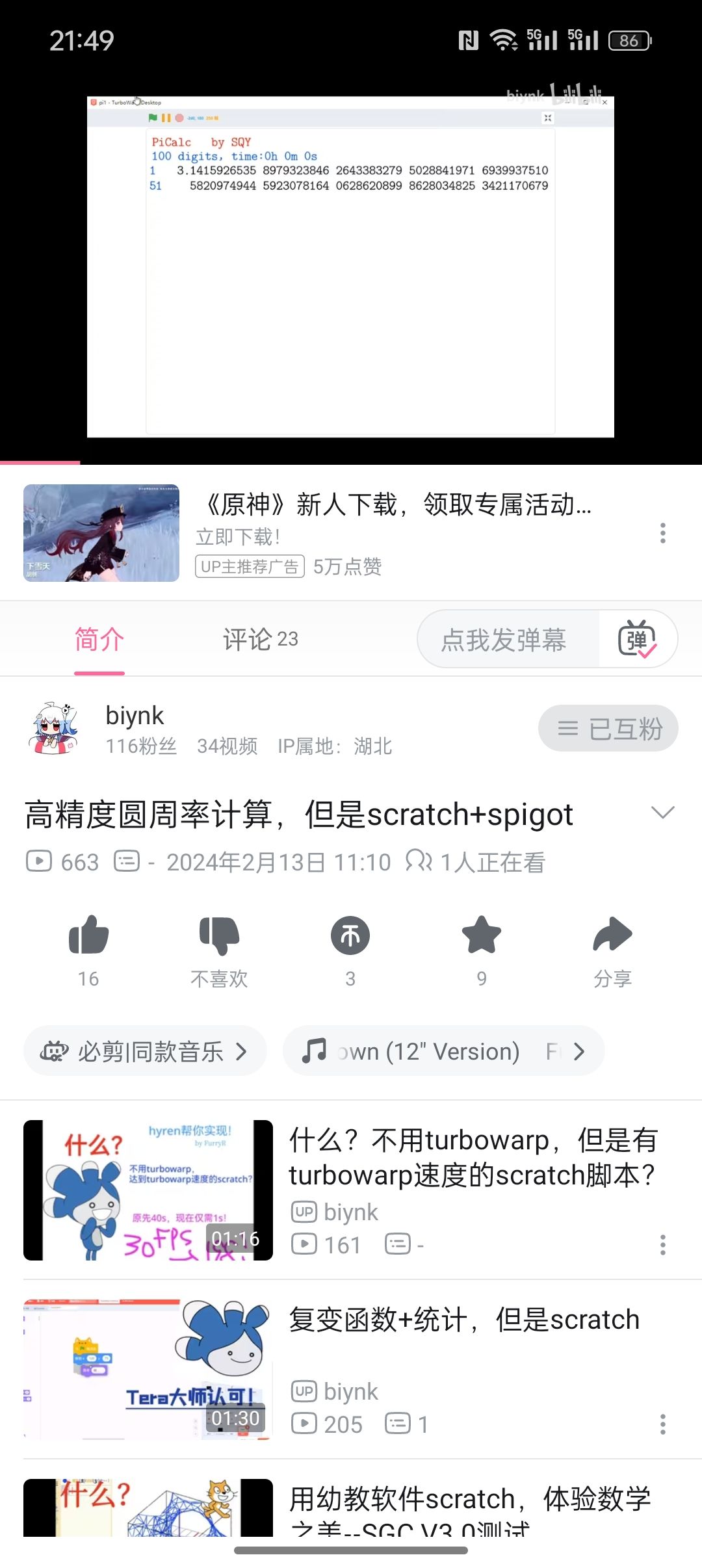Open biynk's uploader profile

pos(53,728)
